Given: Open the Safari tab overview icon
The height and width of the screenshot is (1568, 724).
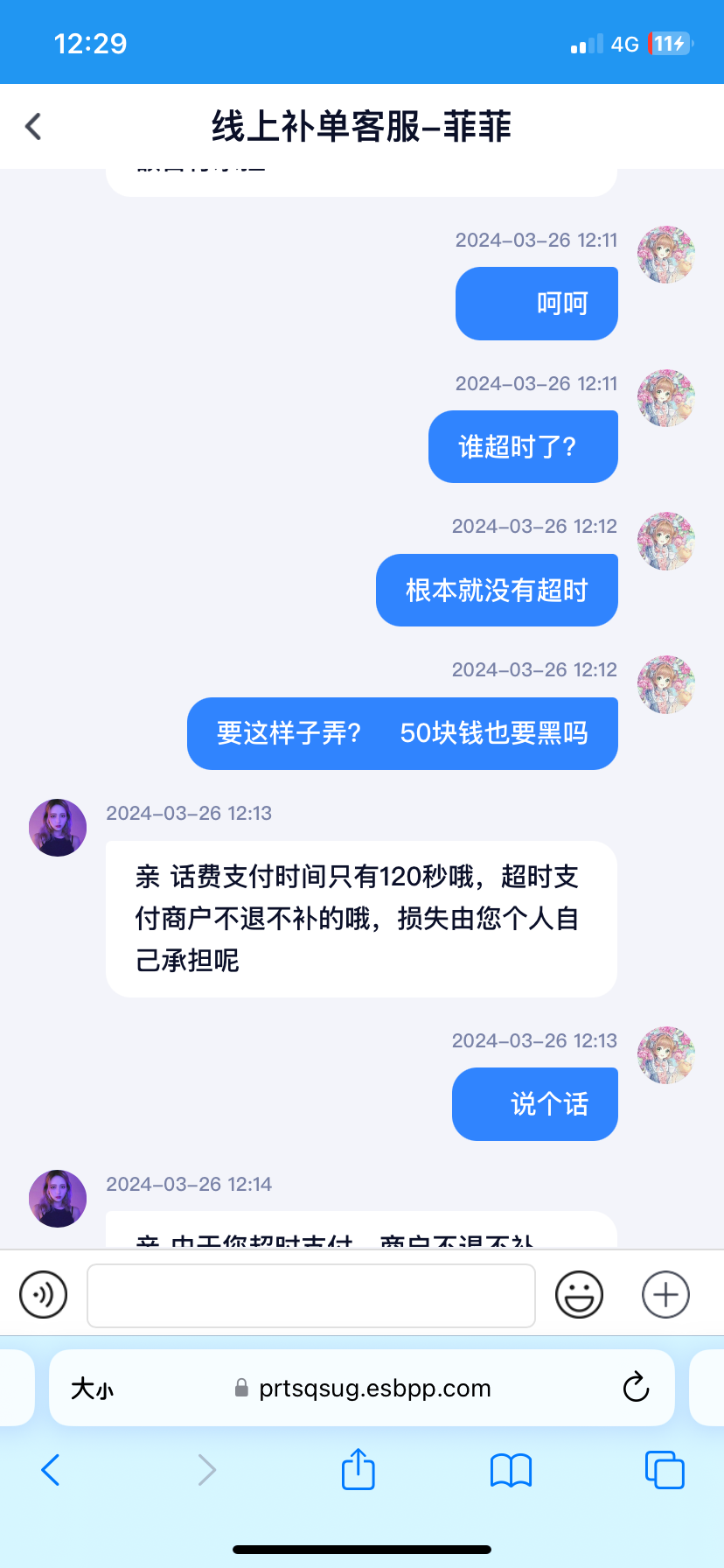Looking at the screenshot, I should [664, 1470].
